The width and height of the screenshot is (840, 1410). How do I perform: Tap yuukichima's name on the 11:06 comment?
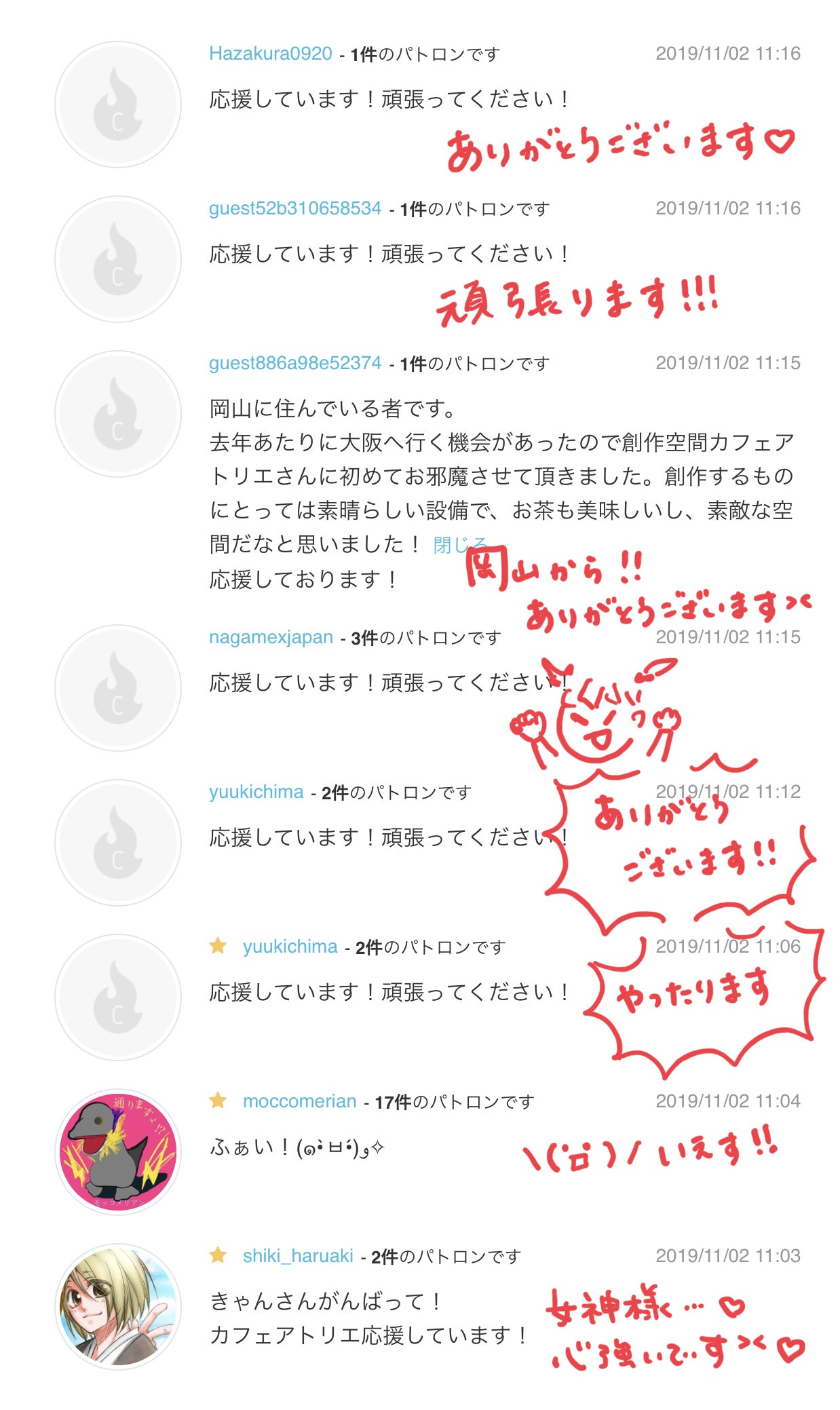[290, 947]
